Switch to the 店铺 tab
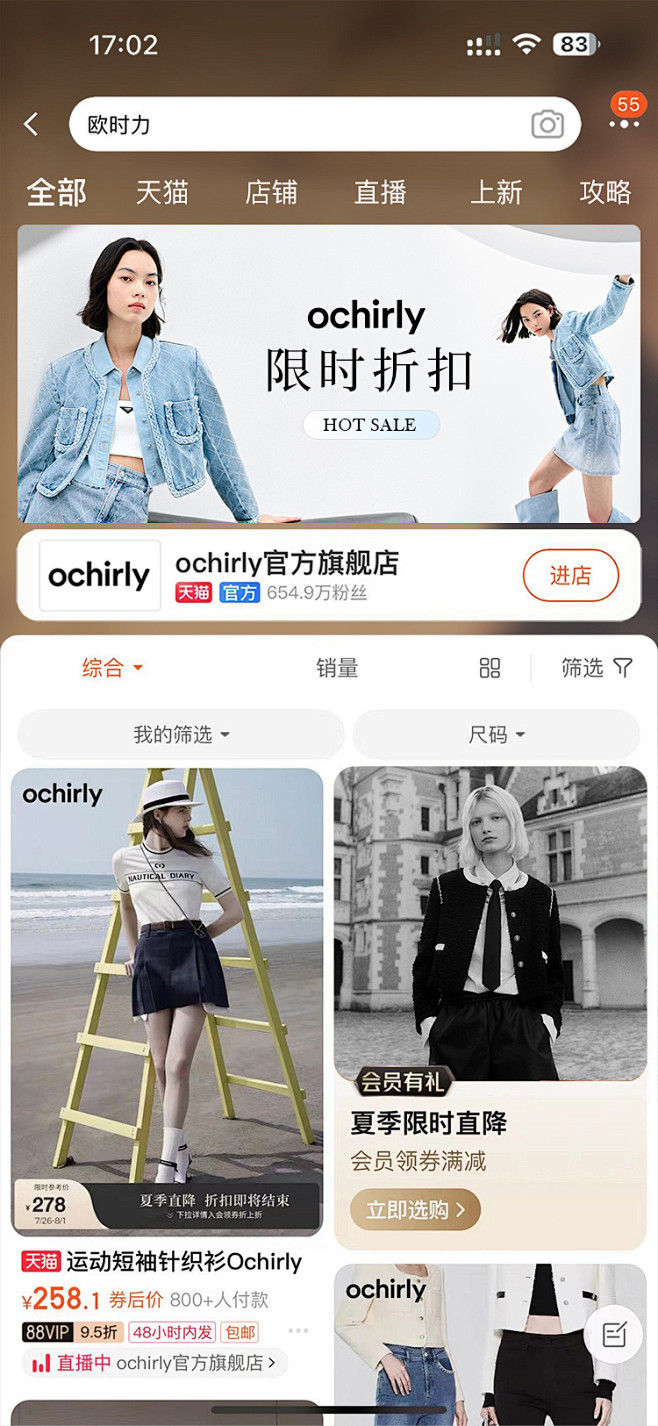 point(271,192)
